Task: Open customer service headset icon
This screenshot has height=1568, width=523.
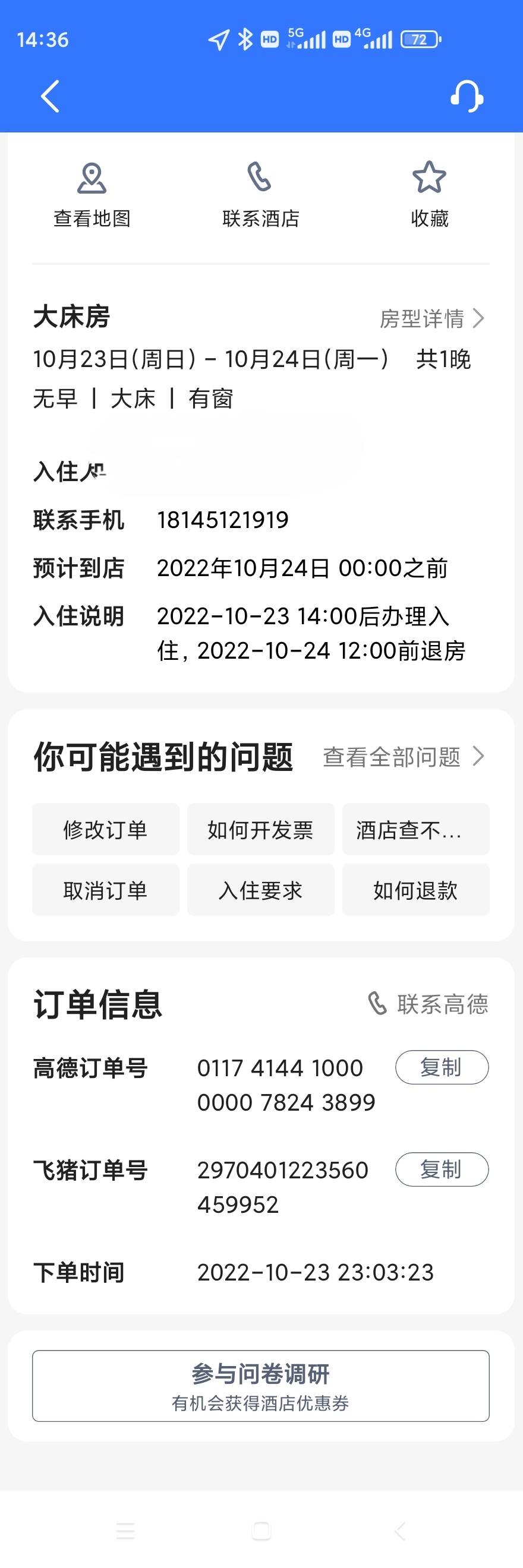Action: coord(467,96)
